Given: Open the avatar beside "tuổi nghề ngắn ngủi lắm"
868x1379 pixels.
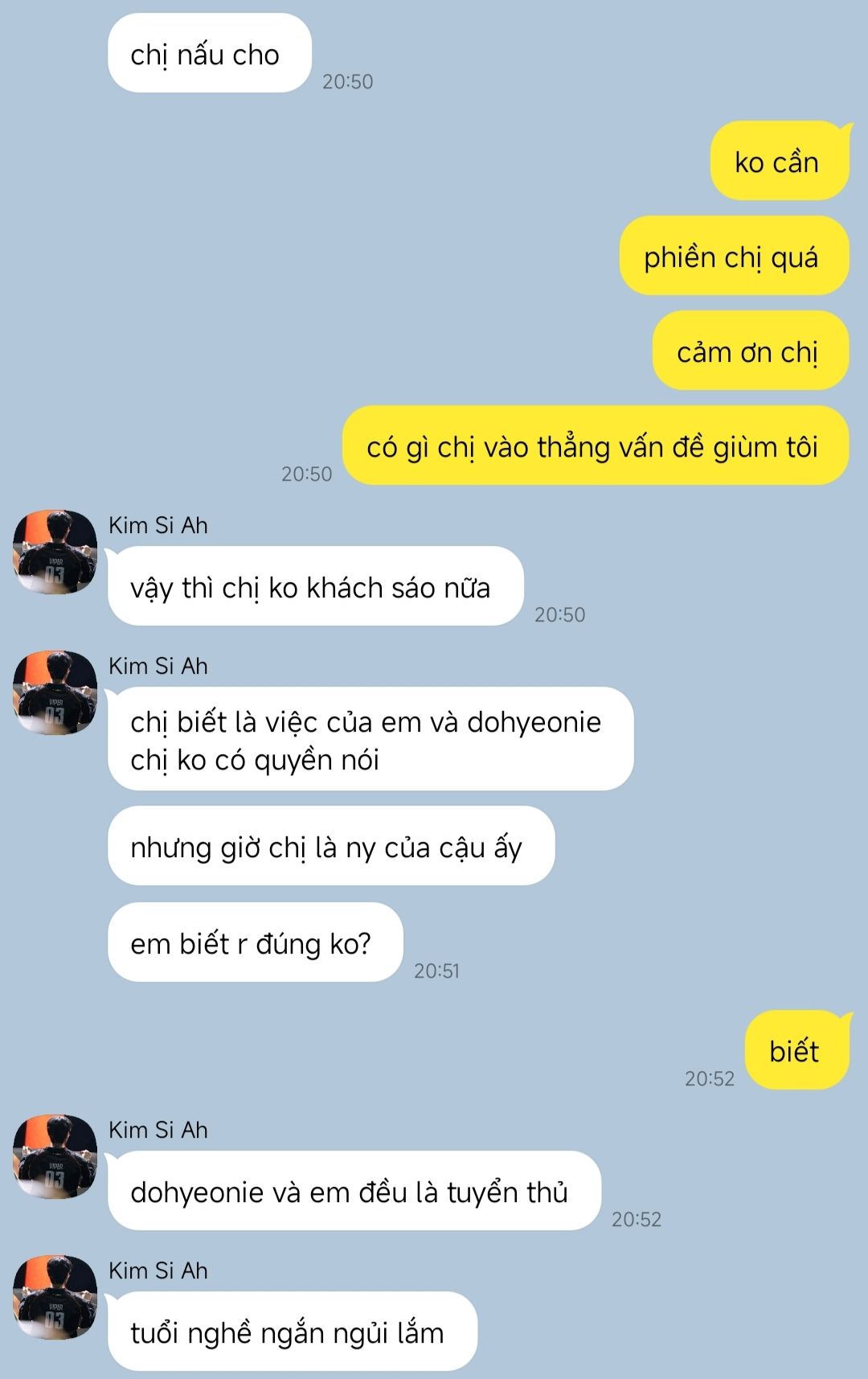Looking at the screenshot, I should (x=55, y=1297).
